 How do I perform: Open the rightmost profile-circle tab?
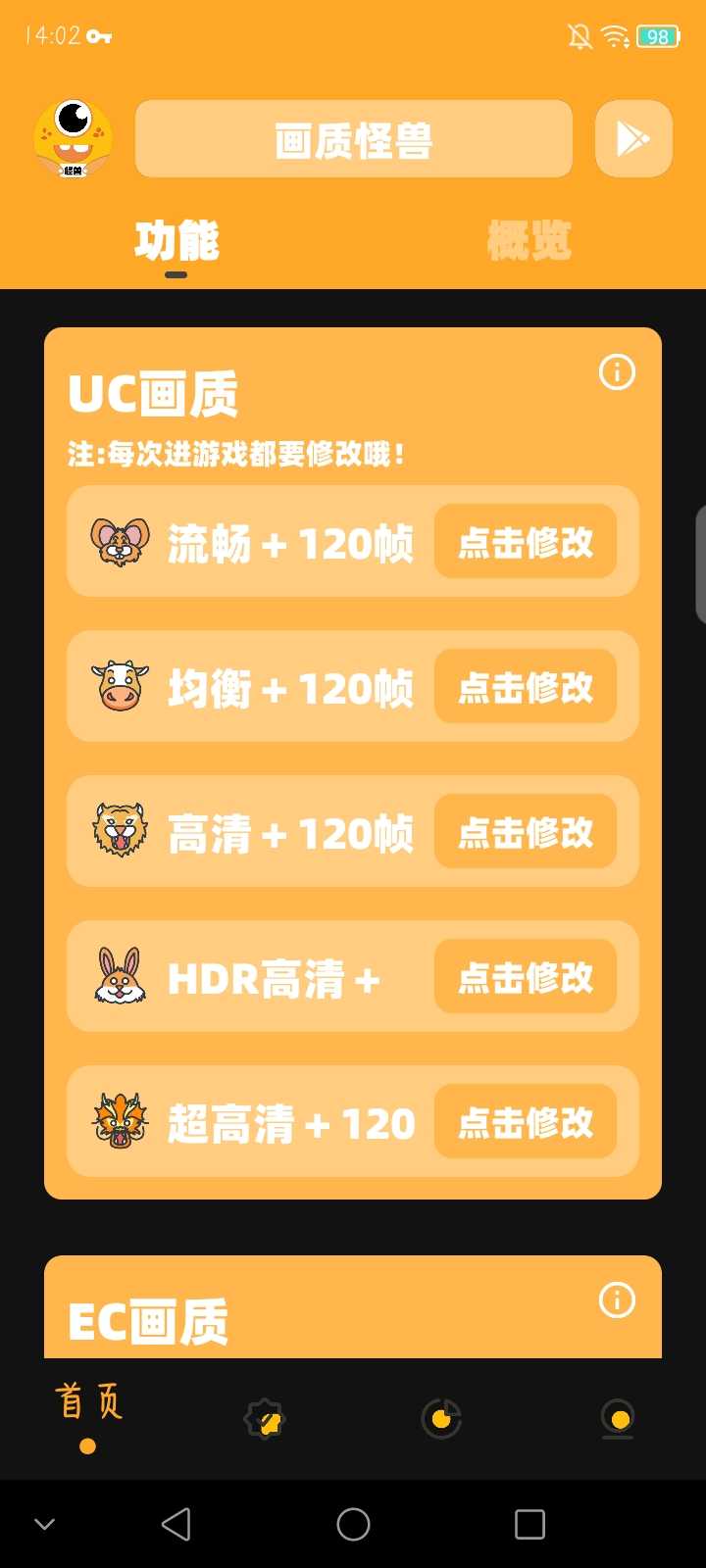point(618,1418)
